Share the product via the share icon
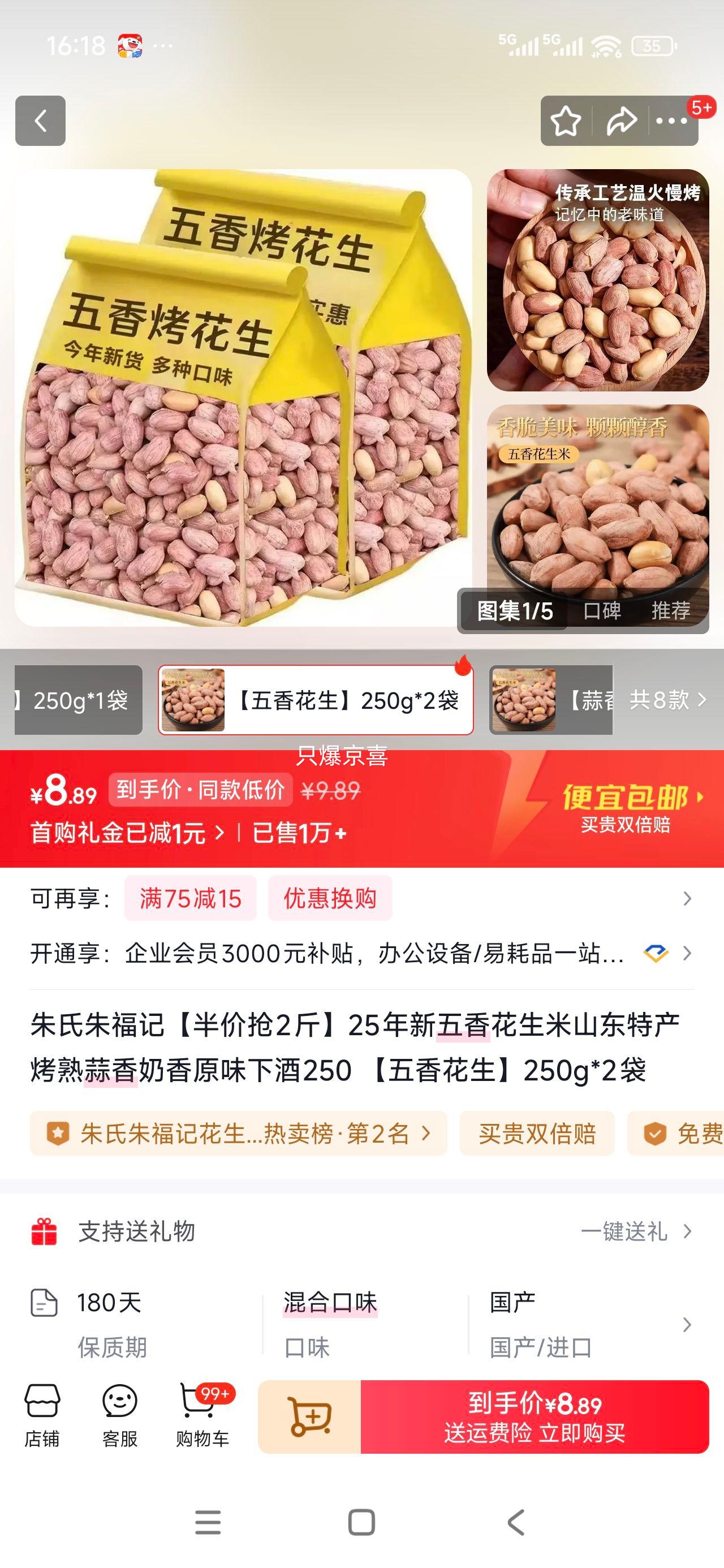 tap(622, 121)
